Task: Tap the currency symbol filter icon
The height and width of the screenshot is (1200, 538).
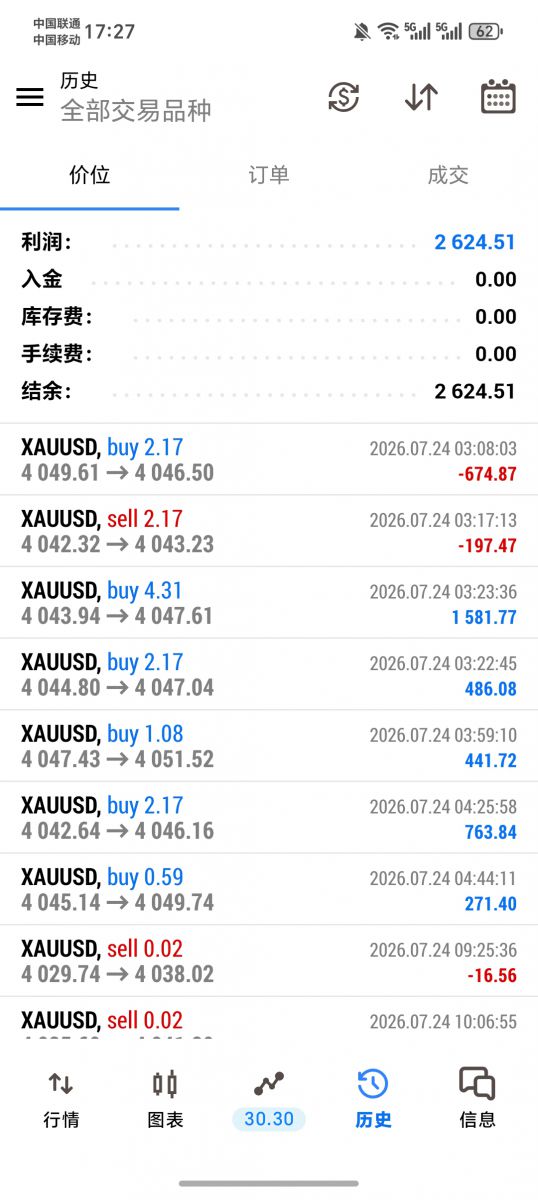Action: pyautogui.click(x=343, y=97)
